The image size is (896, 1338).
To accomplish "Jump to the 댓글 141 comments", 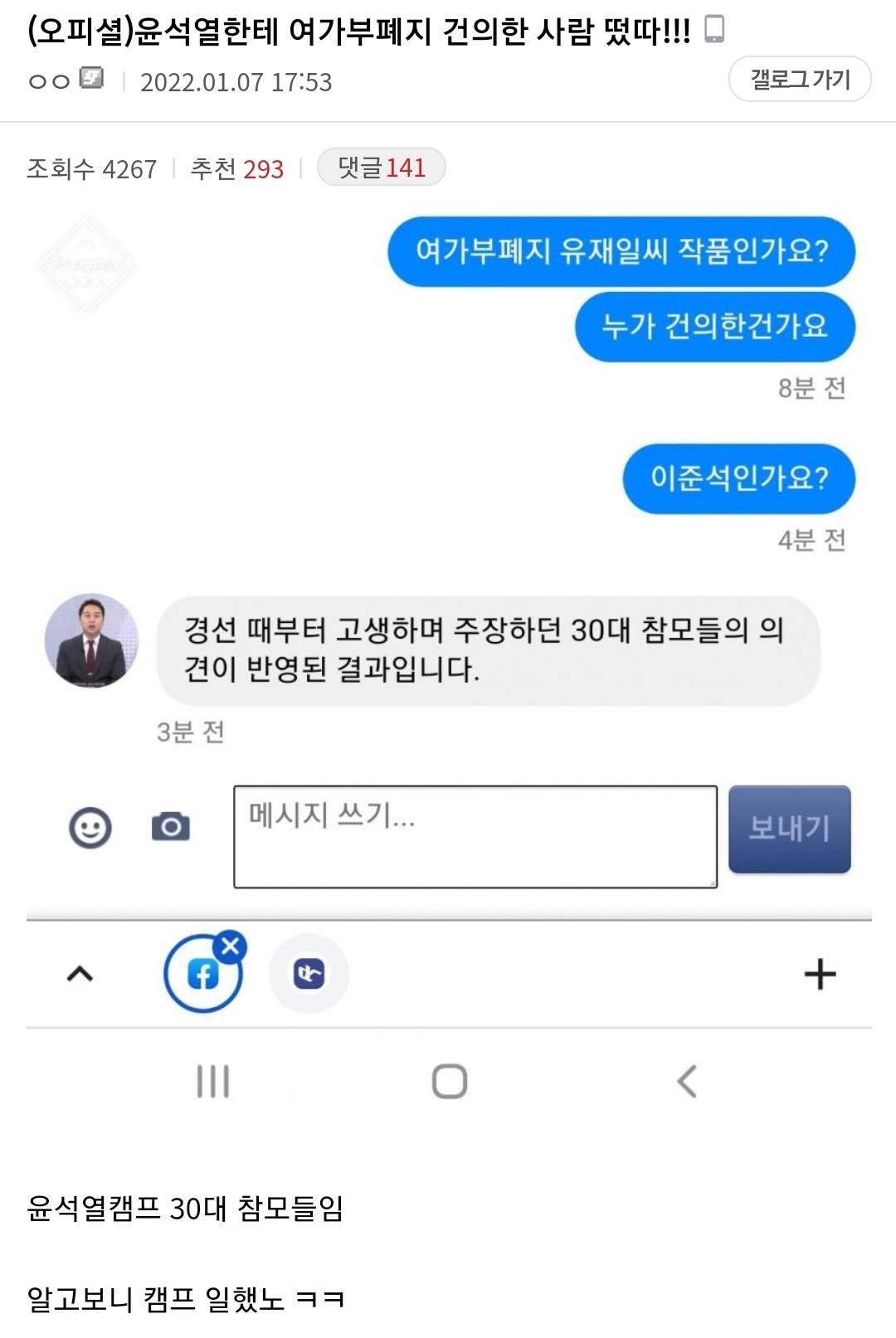I will click(382, 168).
